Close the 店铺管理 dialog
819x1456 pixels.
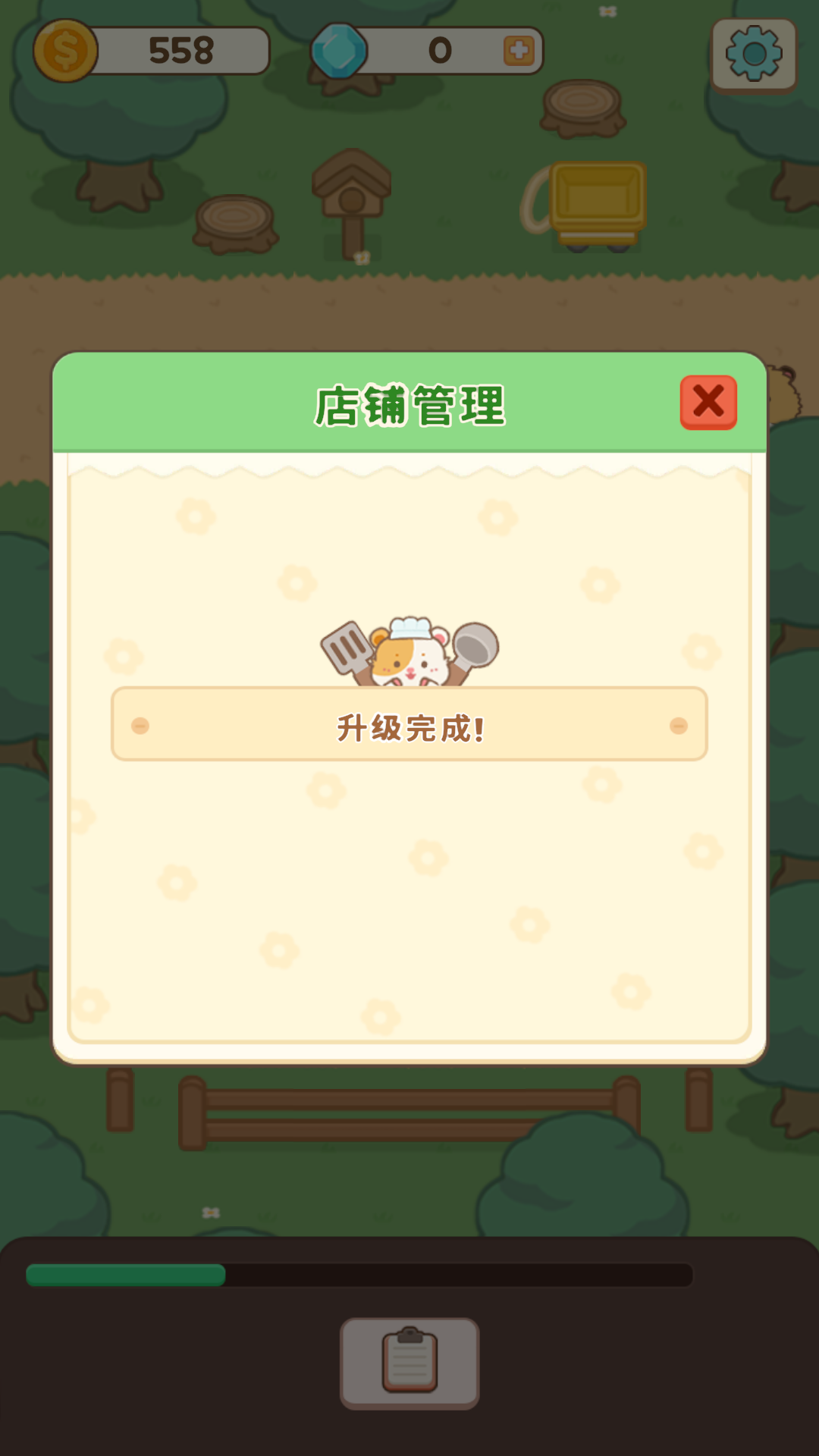[708, 402]
